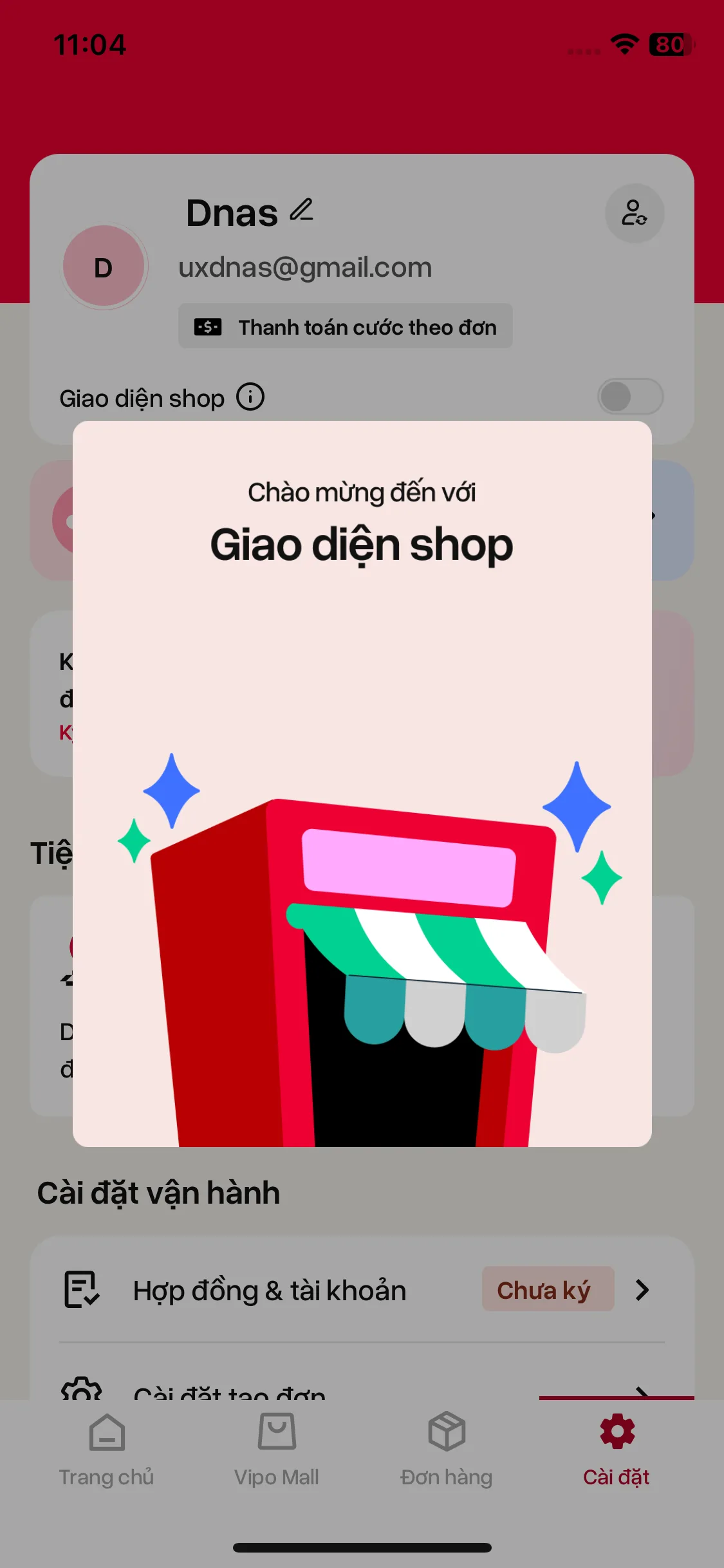This screenshot has height=1568, width=724.
Task: Open Hợp đồng & tài khoản settings
Action: coord(362,1290)
